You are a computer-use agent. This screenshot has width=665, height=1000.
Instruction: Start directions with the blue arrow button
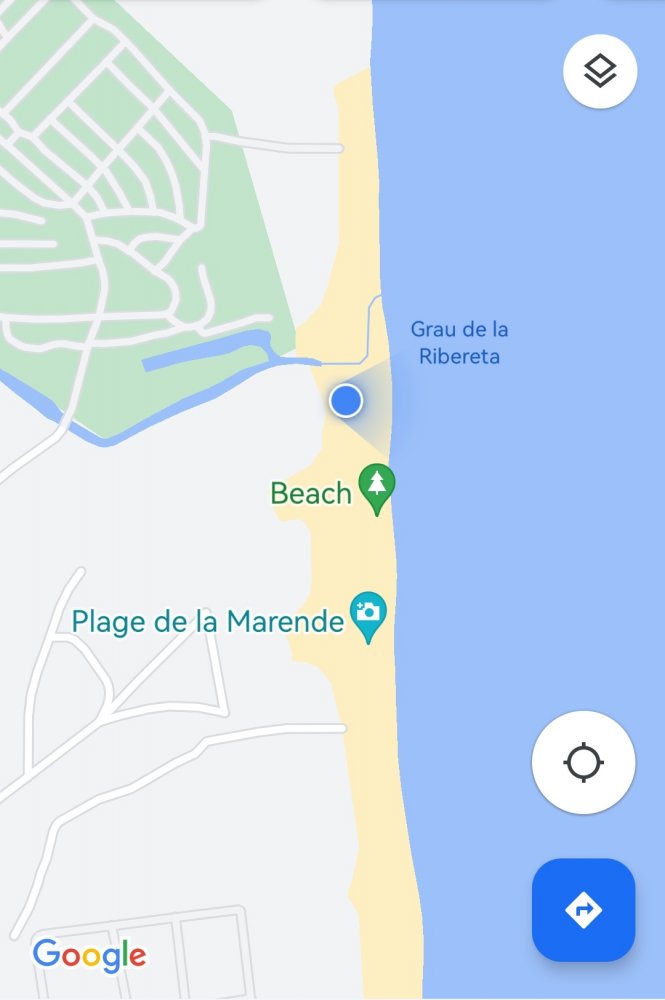click(583, 910)
